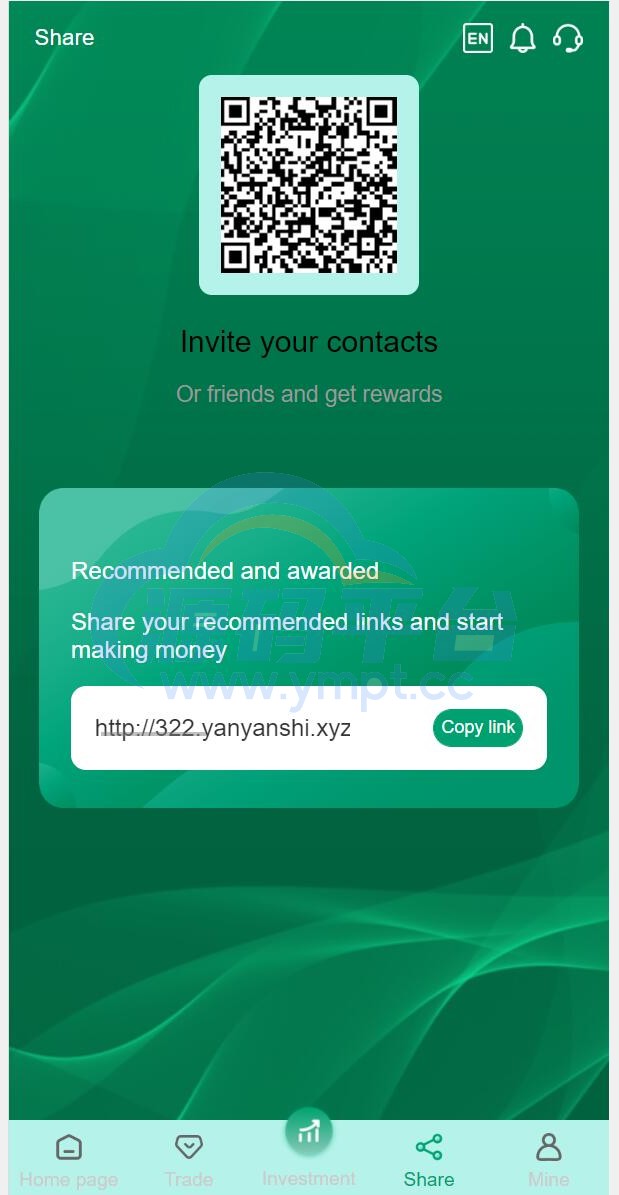Image resolution: width=619 pixels, height=1195 pixels.
Task: Copy the referral link
Action: pos(478,728)
